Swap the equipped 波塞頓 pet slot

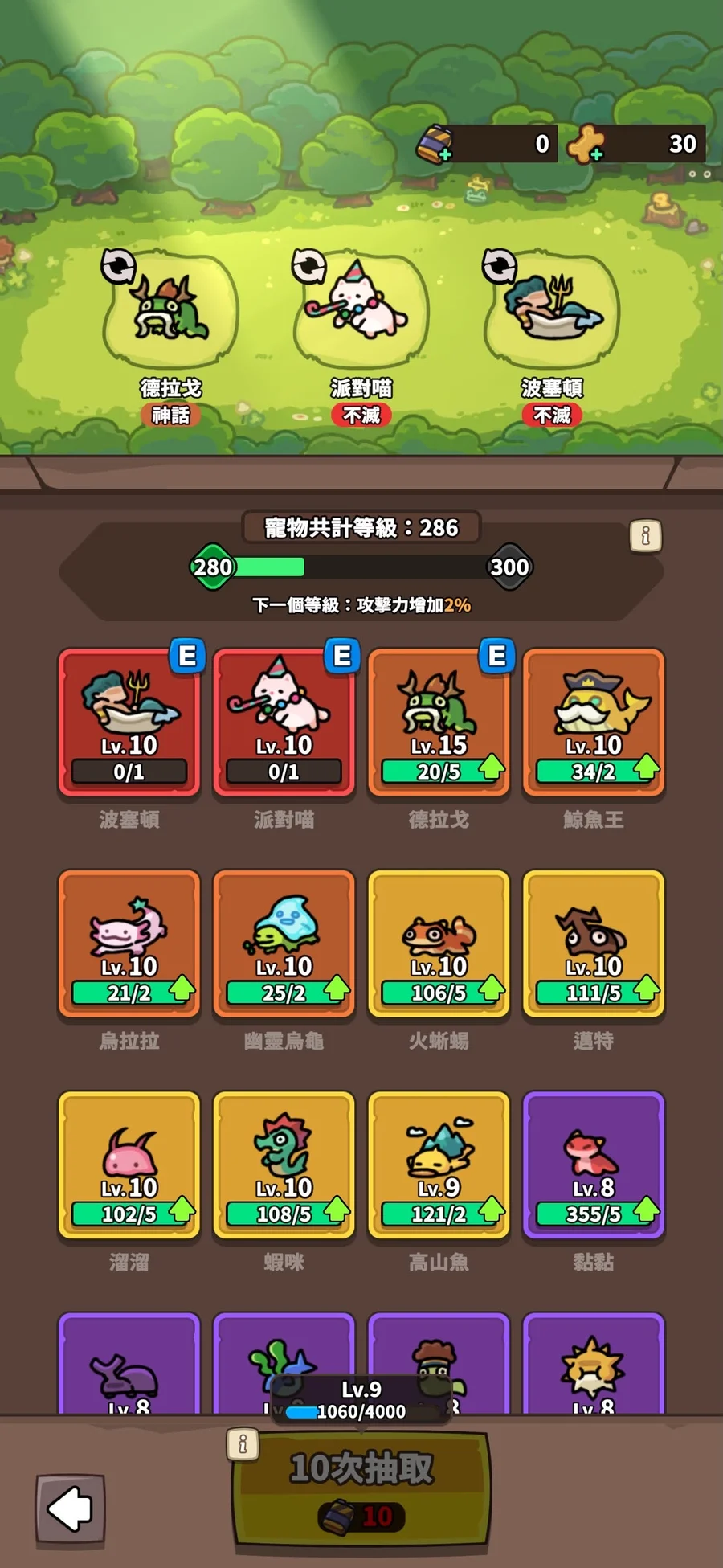pyautogui.click(x=499, y=266)
